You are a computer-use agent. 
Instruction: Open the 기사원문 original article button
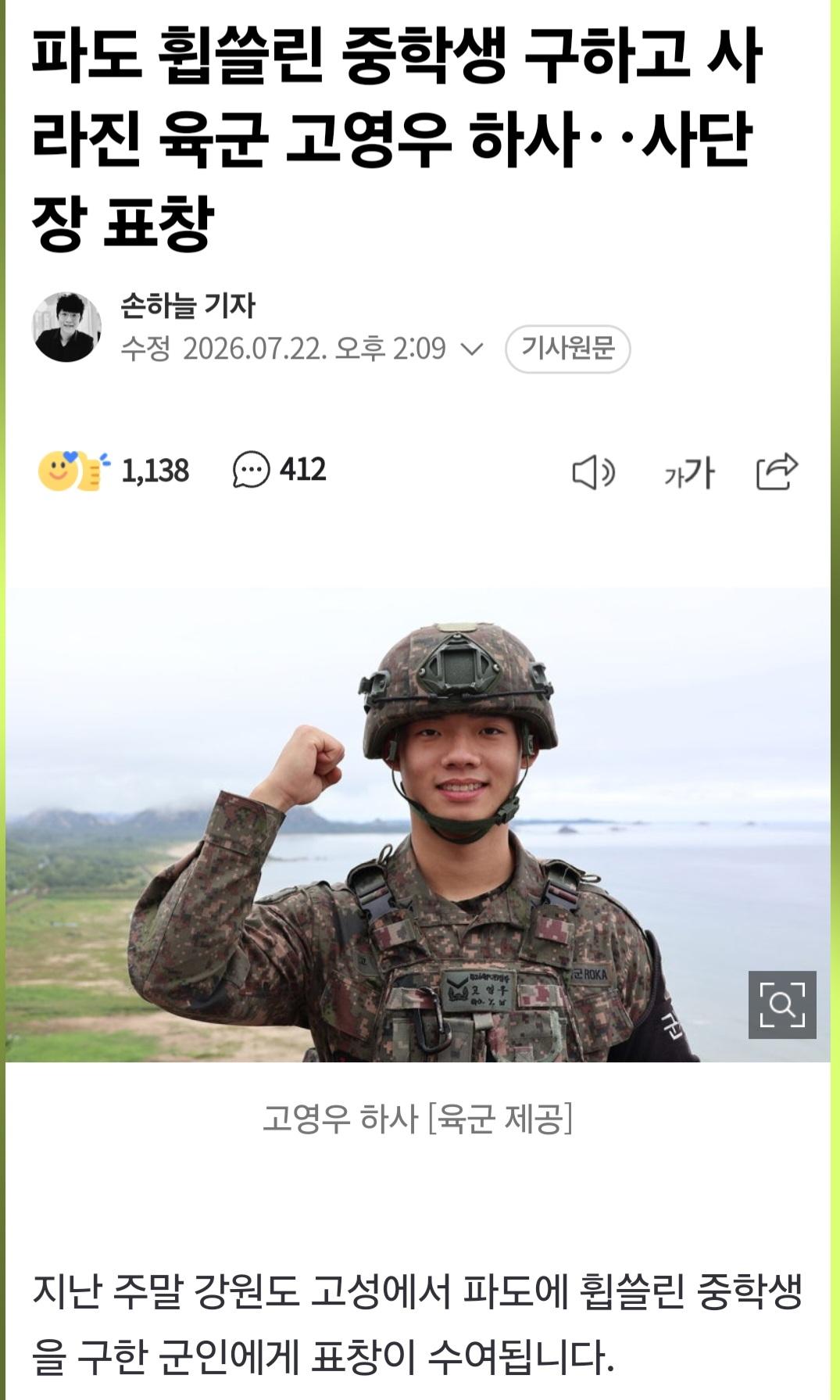[568, 349]
